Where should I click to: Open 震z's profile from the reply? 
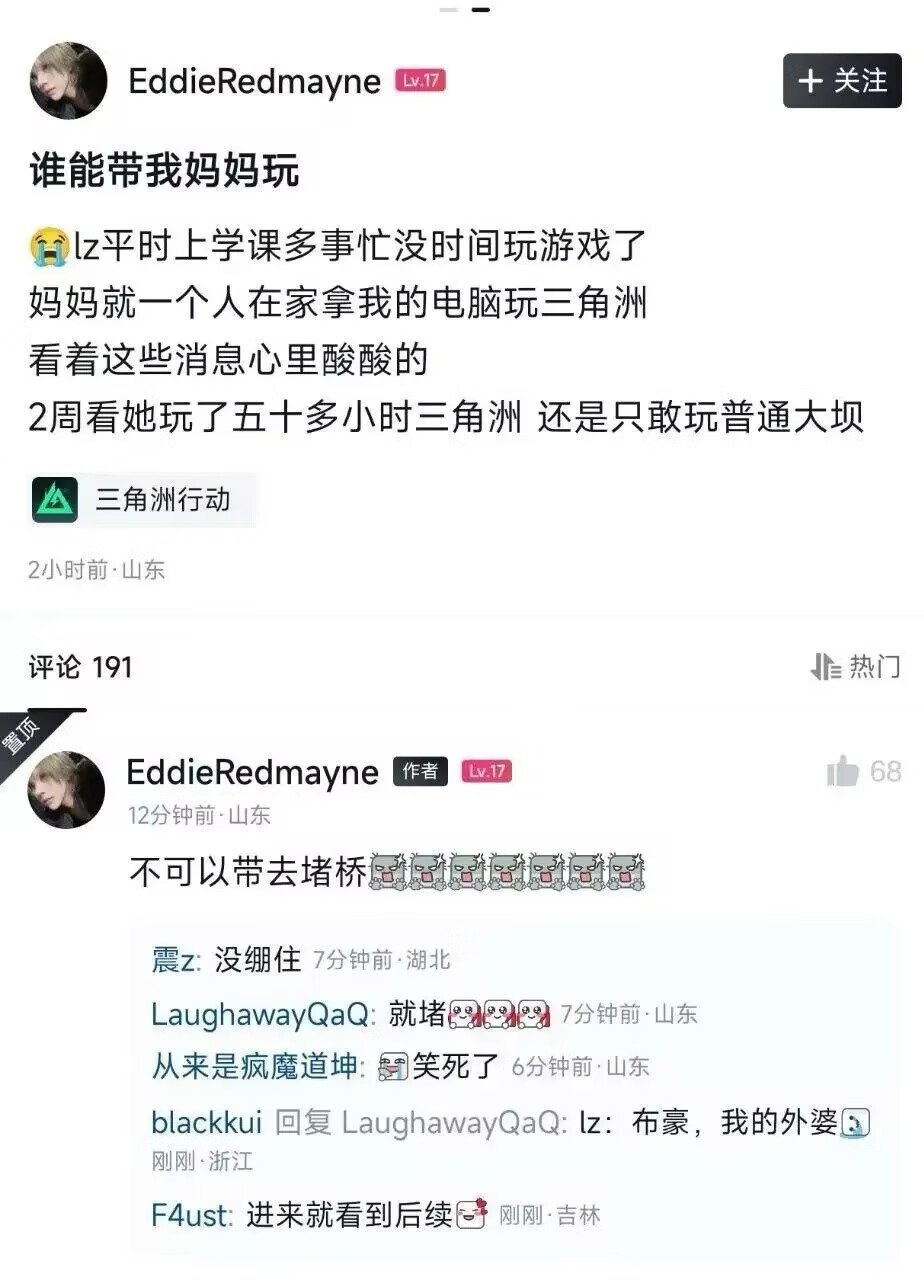tap(176, 960)
